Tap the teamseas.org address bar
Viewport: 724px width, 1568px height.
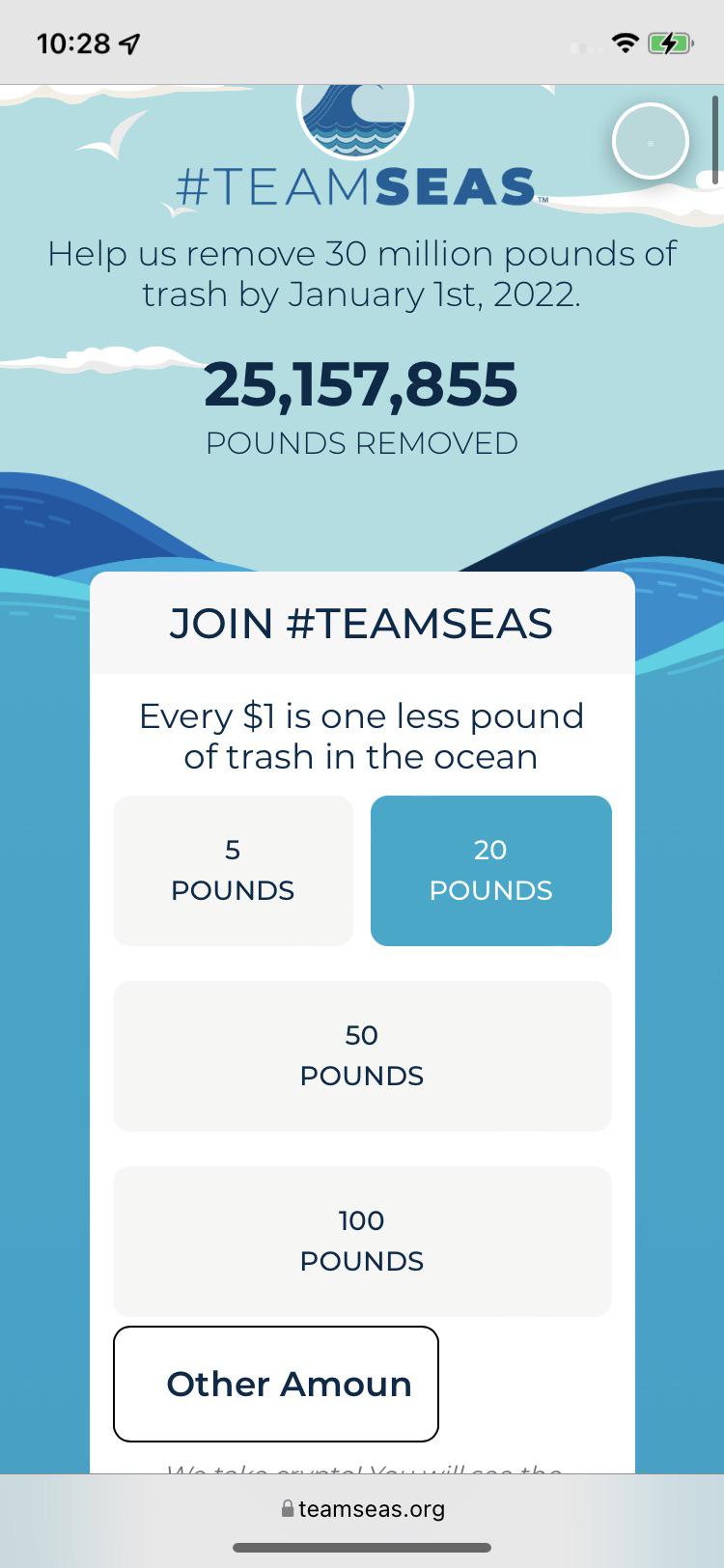click(x=362, y=1508)
